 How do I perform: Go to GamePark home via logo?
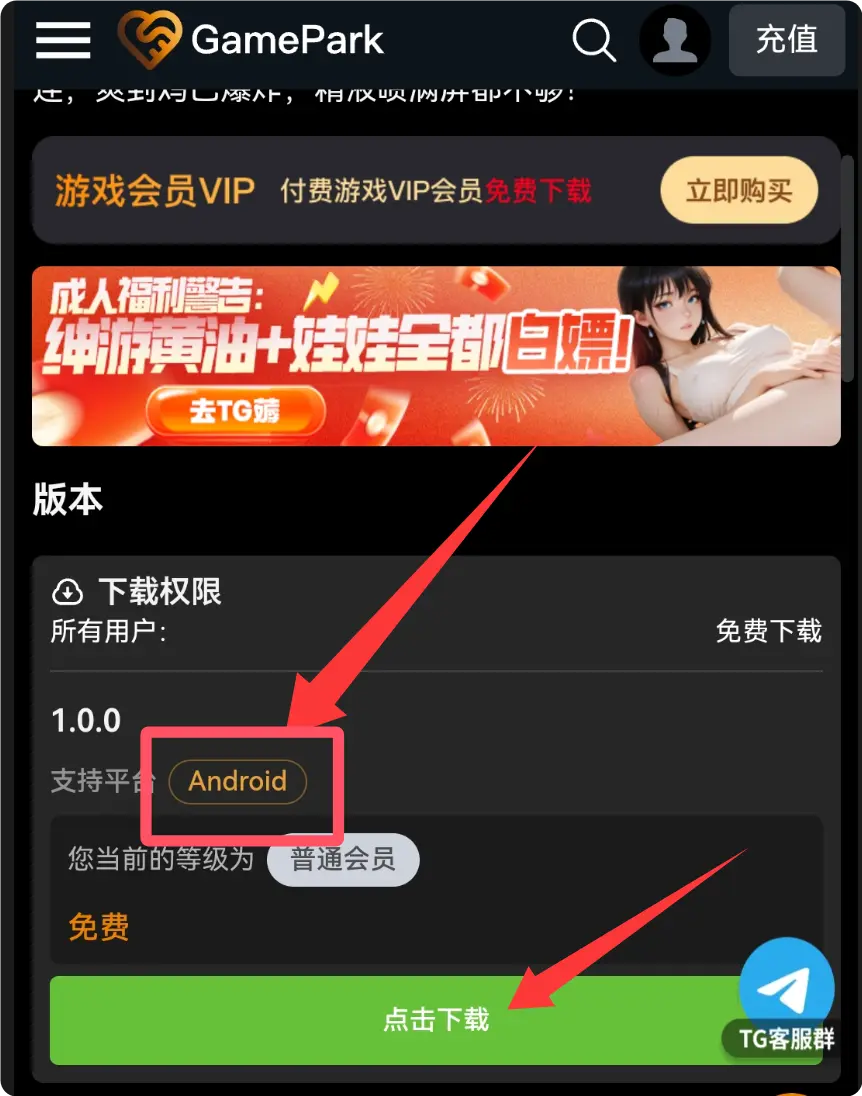pyautogui.click(x=250, y=40)
